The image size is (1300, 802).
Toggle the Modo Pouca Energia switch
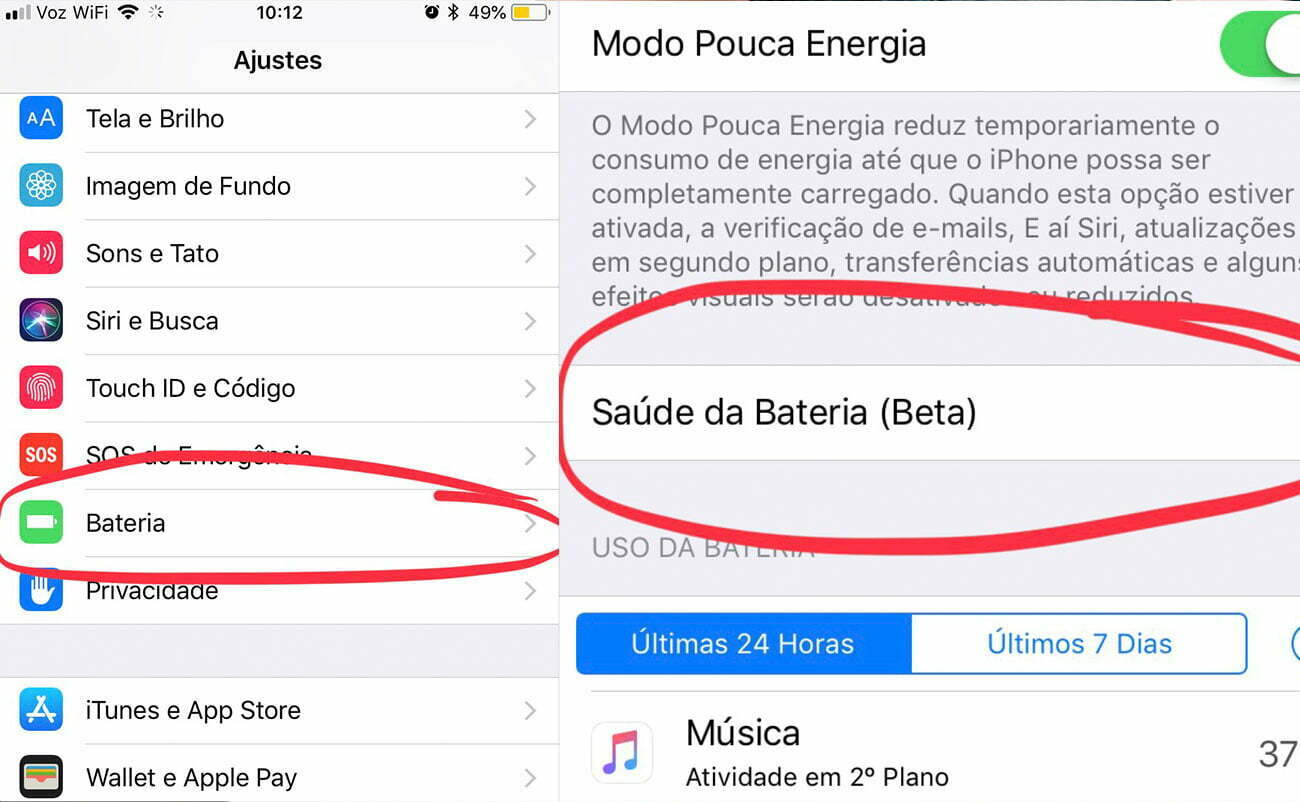[1262, 45]
